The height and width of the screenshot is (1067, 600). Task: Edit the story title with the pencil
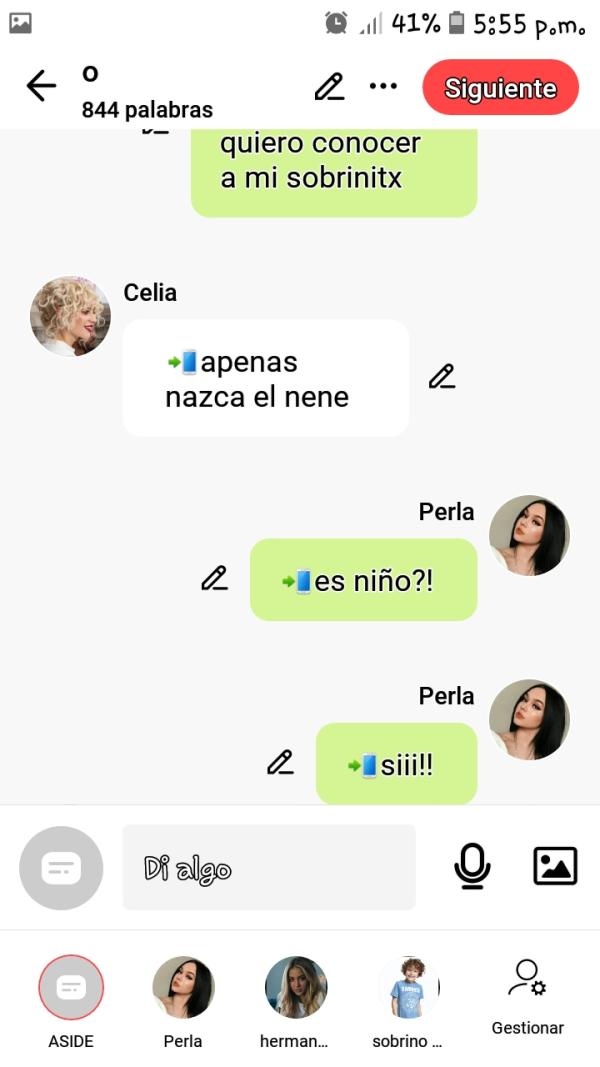(329, 87)
